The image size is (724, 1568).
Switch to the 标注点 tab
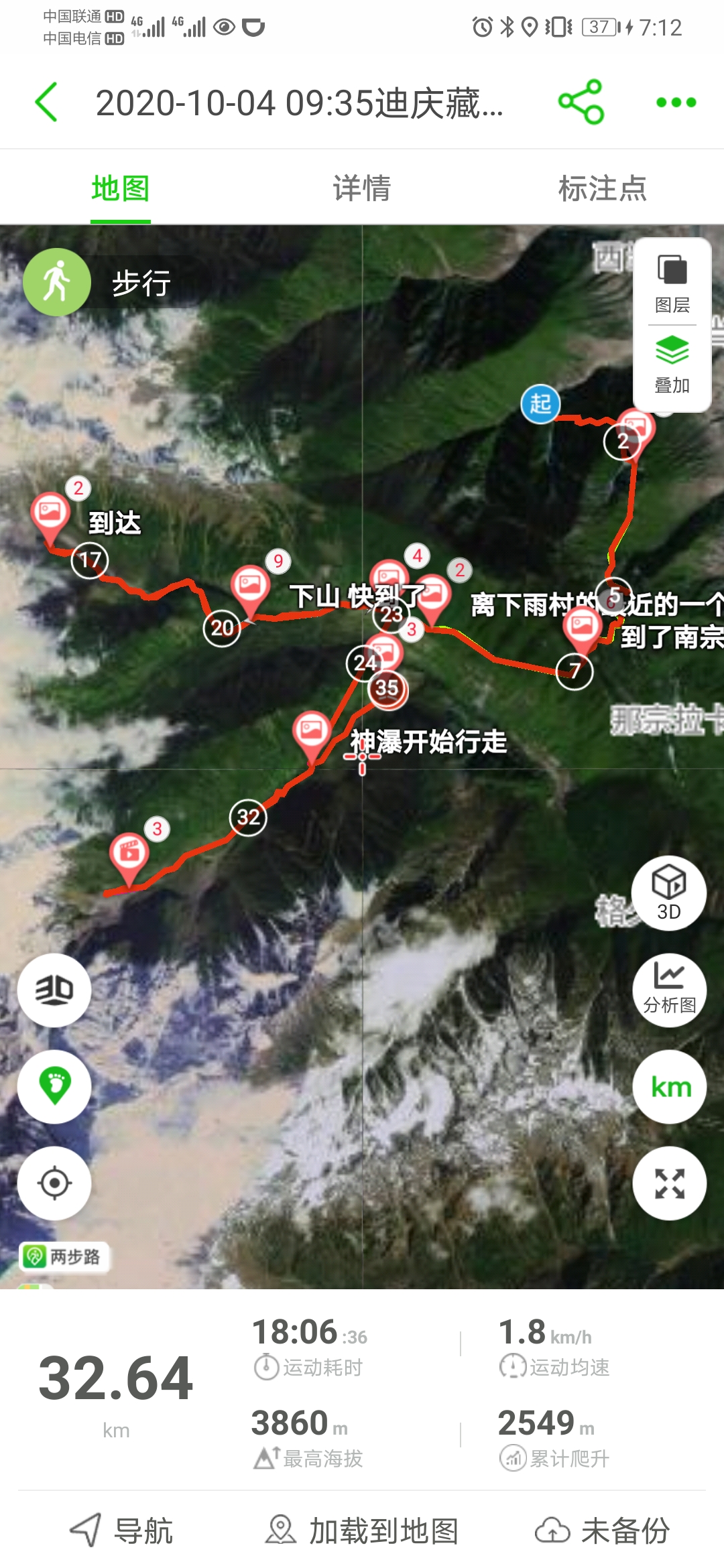[602, 188]
